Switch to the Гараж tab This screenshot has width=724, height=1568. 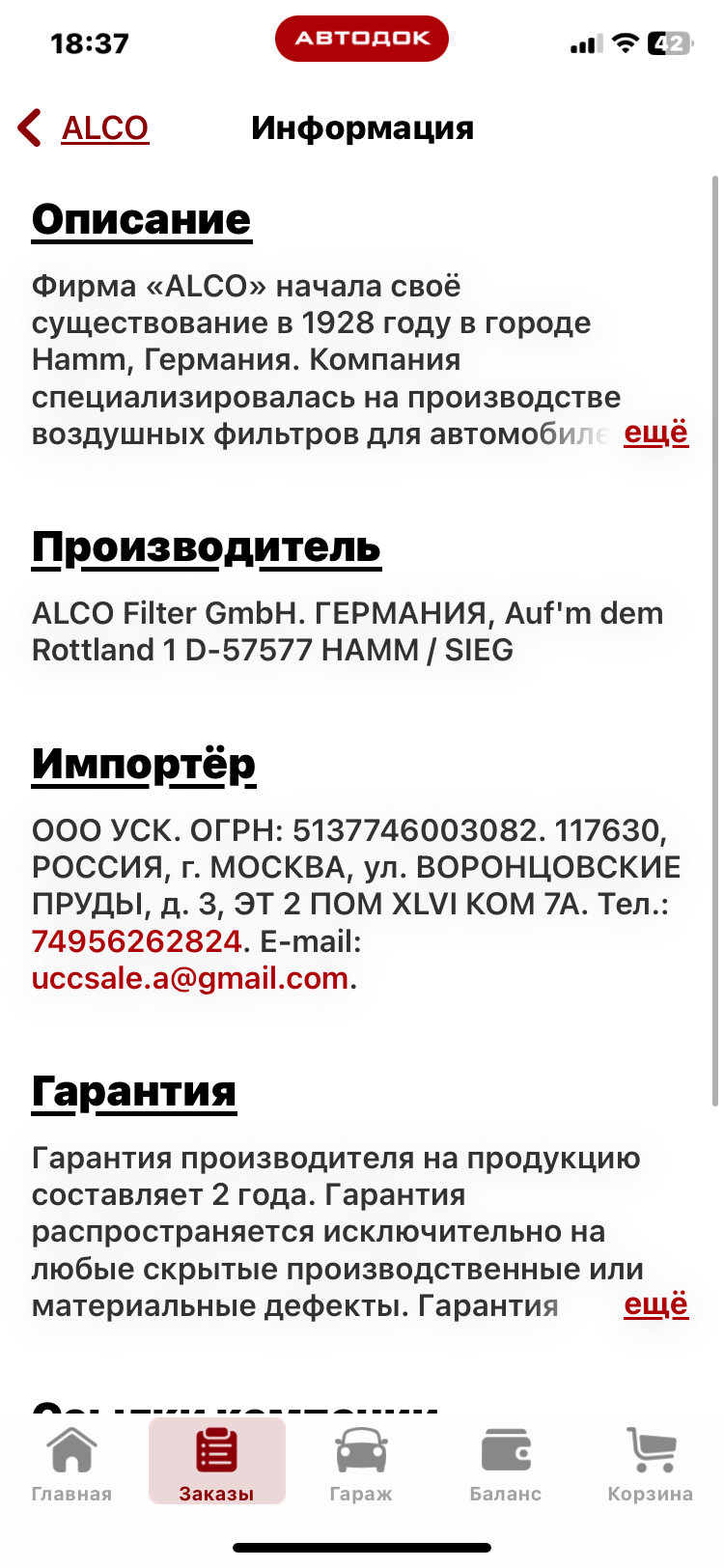(361, 1464)
